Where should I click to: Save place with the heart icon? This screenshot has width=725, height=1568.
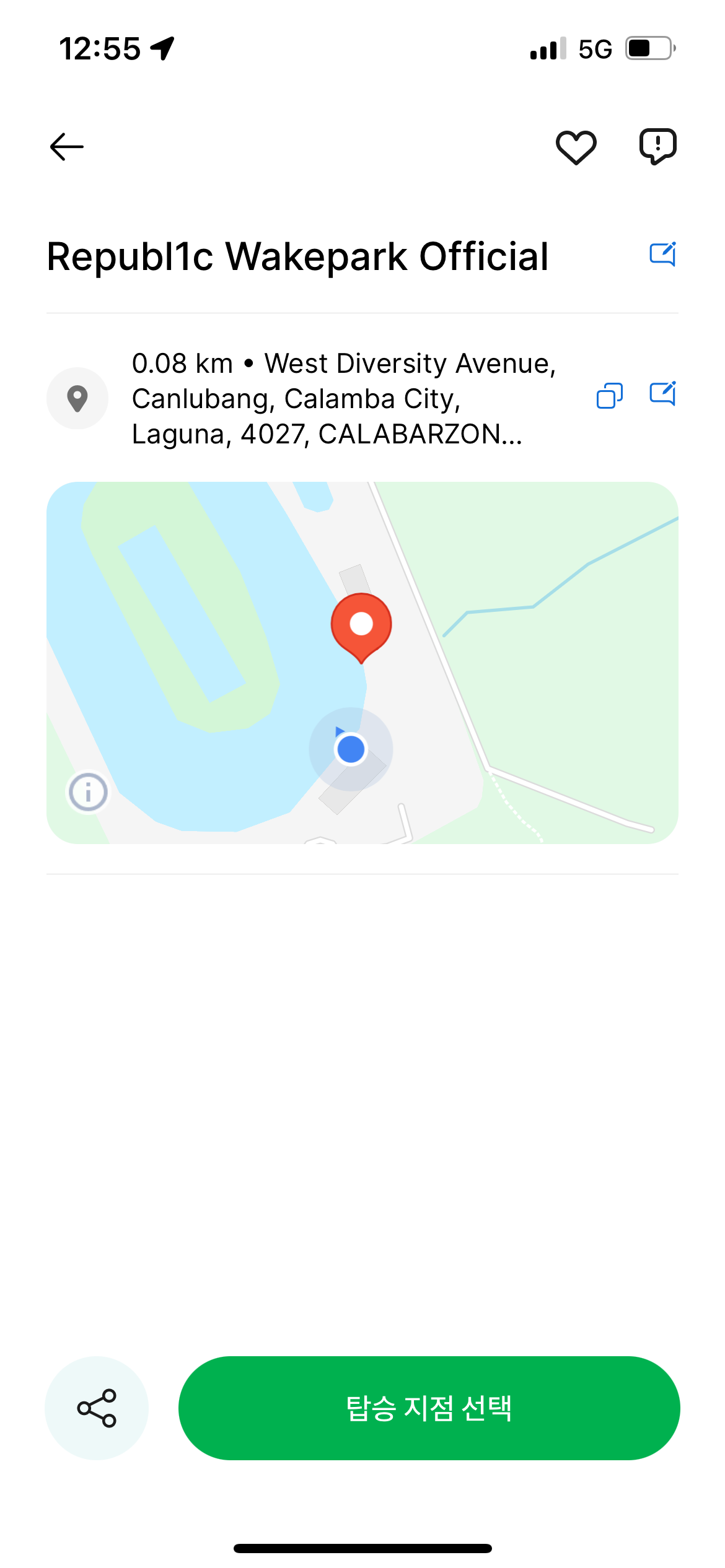tap(576, 147)
